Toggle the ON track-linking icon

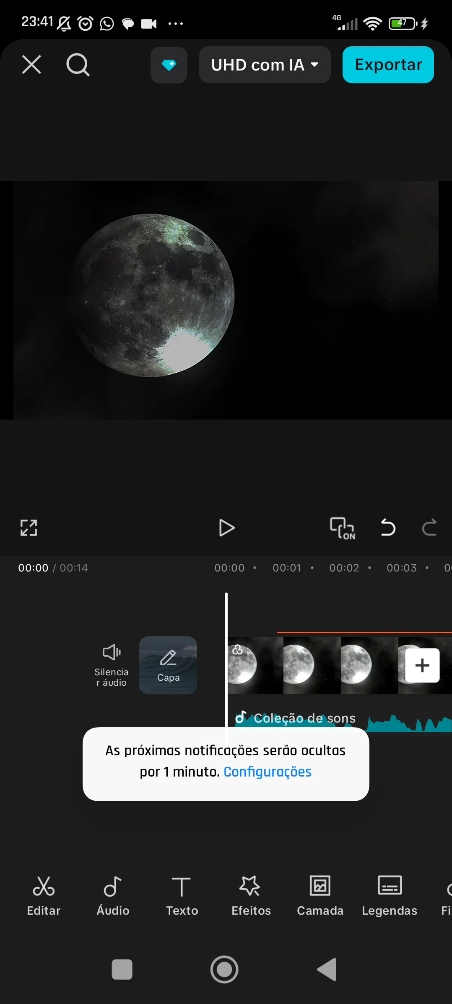[x=343, y=528]
